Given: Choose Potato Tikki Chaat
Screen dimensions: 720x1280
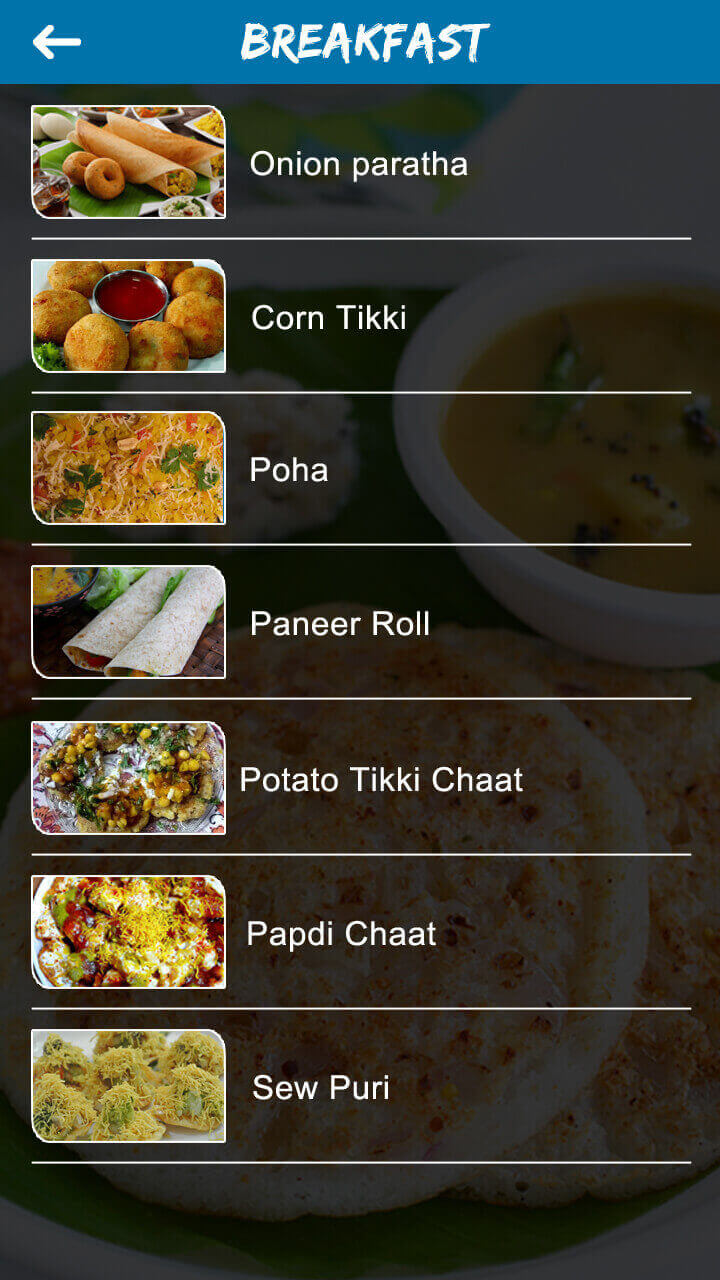Looking at the screenshot, I should pyautogui.click(x=380, y=780).
